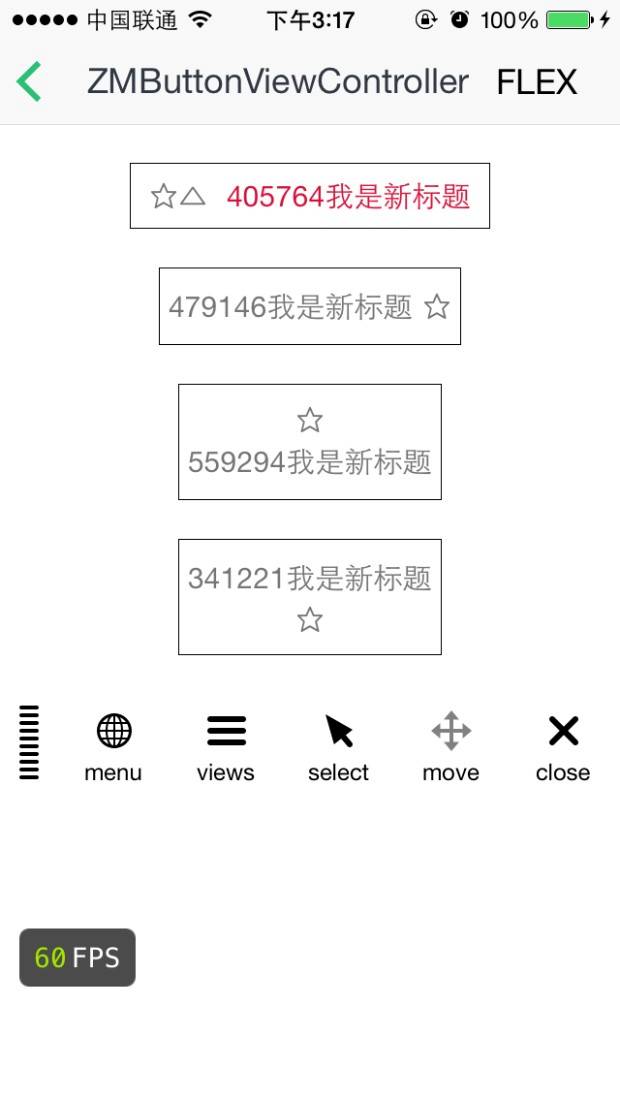Screen dimensions: 620x1101
Task: Tap the 60 FPS indicator badge
Action: coord(77,957)
